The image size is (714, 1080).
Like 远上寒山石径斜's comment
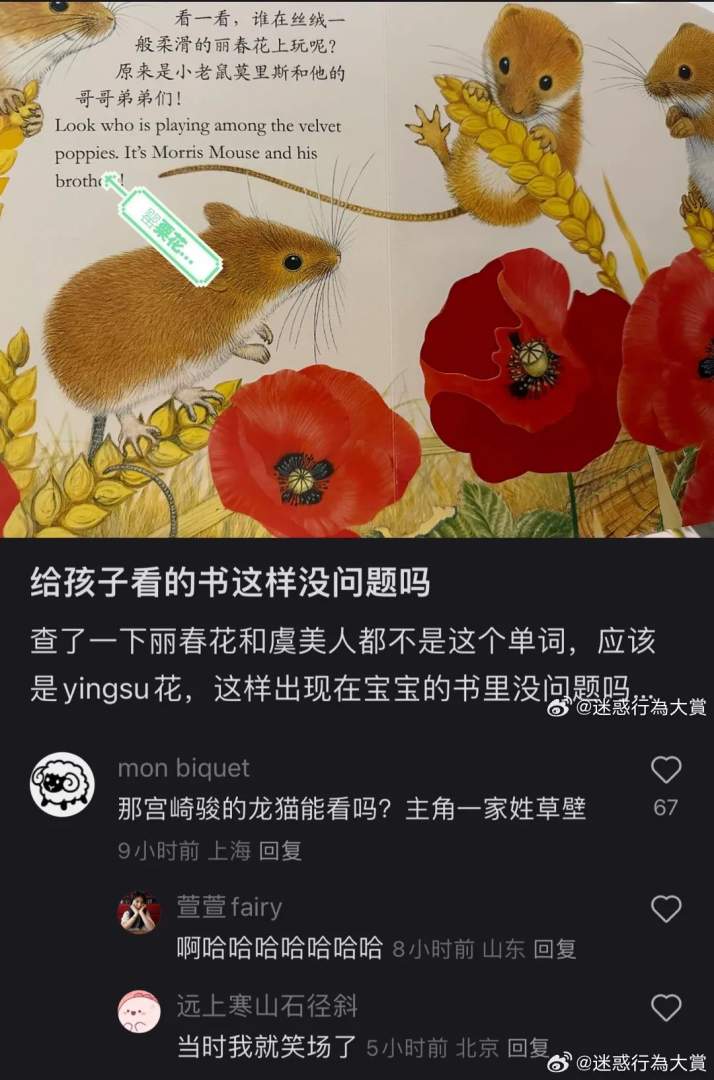point(666,1007)
